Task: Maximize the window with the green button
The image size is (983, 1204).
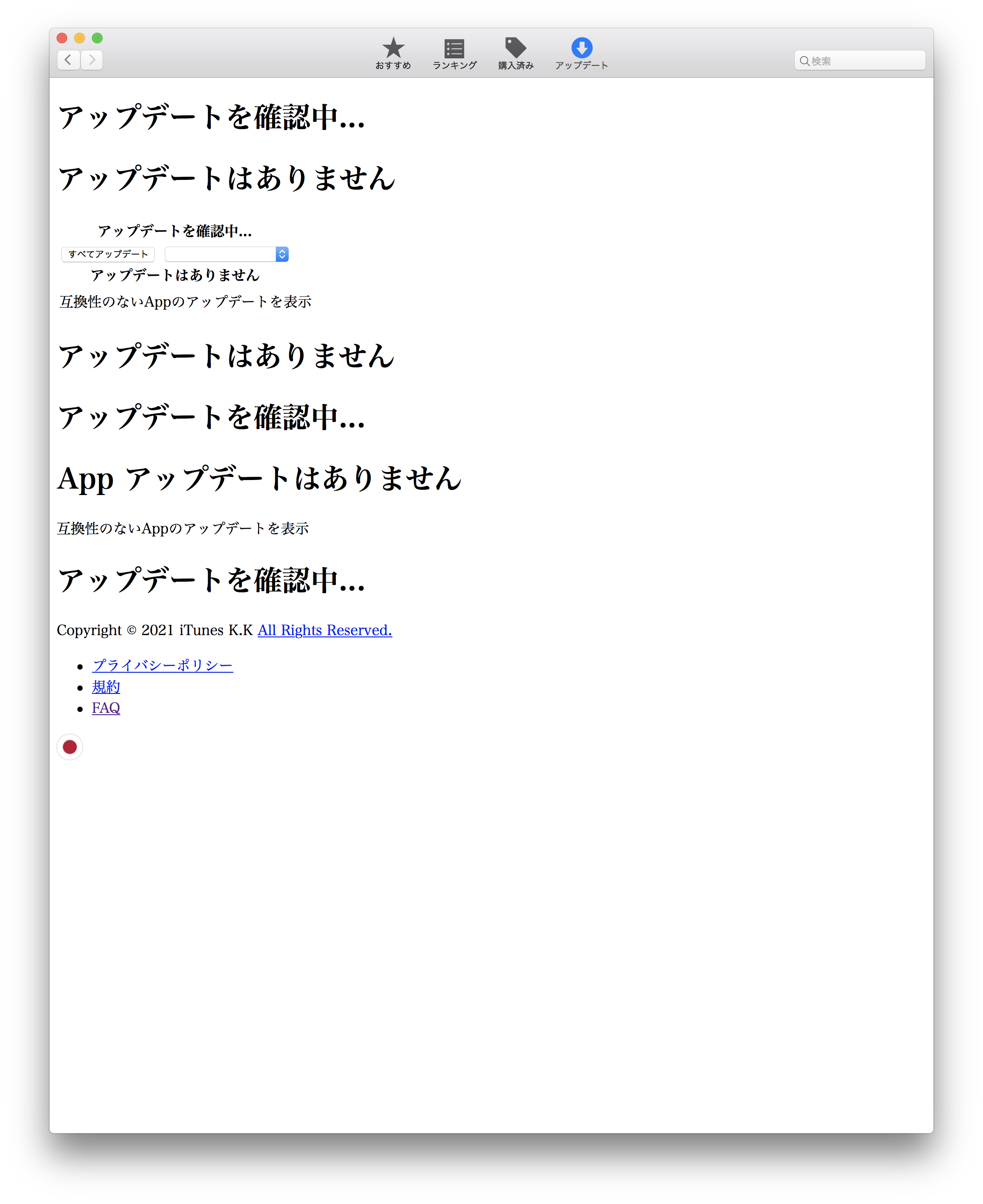Action: [97, 38]
